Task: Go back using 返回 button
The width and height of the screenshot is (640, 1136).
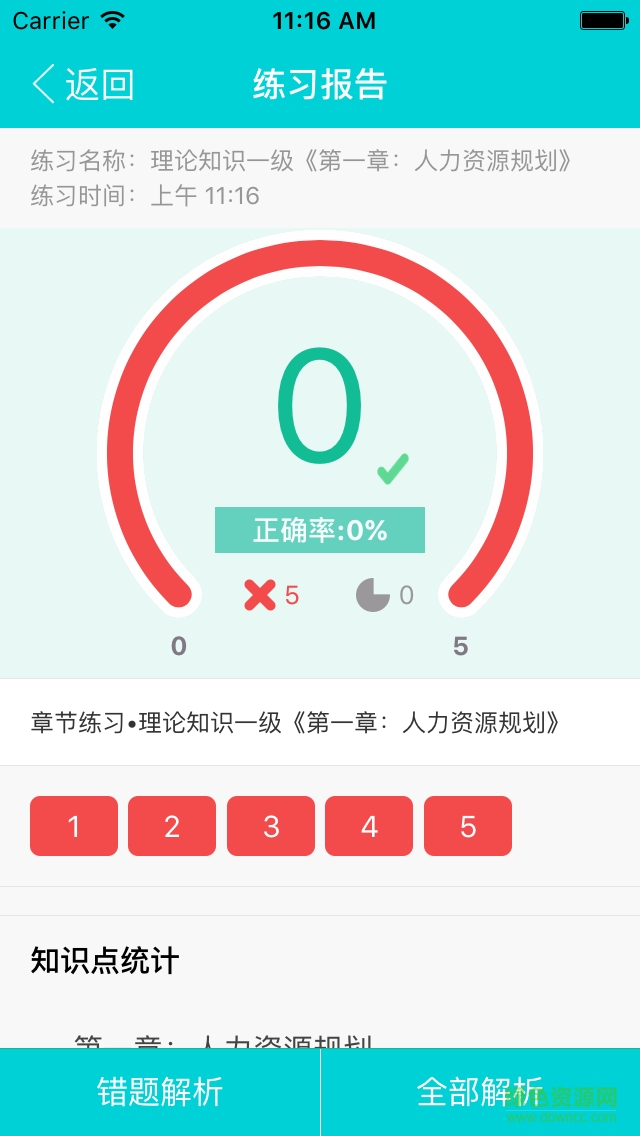Action: tap(83, 85)
